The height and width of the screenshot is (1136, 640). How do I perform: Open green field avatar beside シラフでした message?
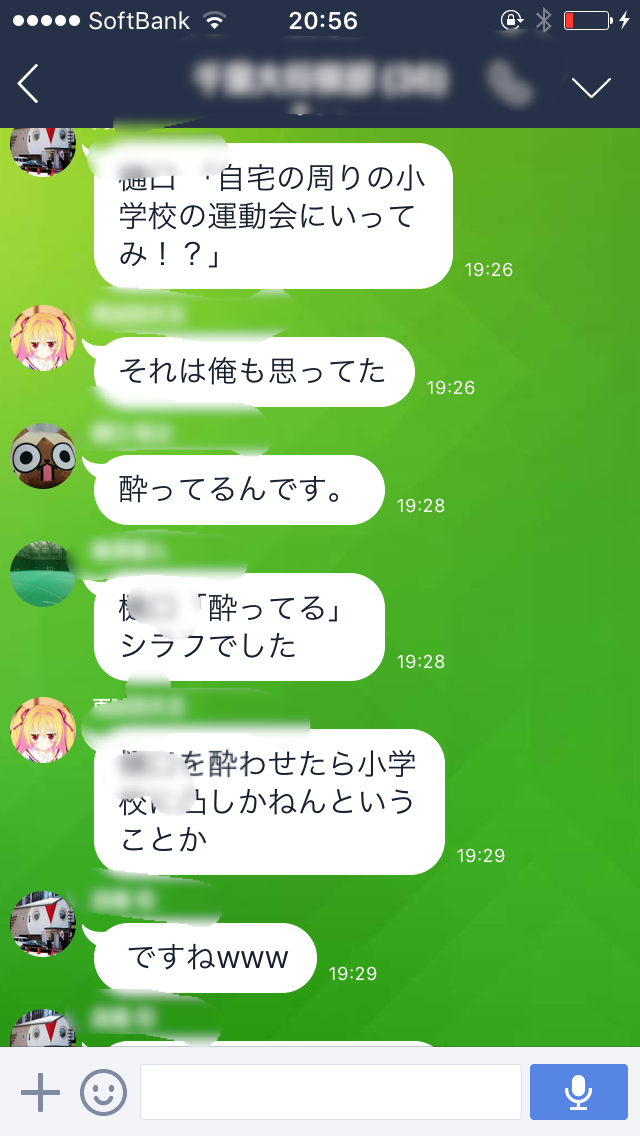click(x=43, y=574)
